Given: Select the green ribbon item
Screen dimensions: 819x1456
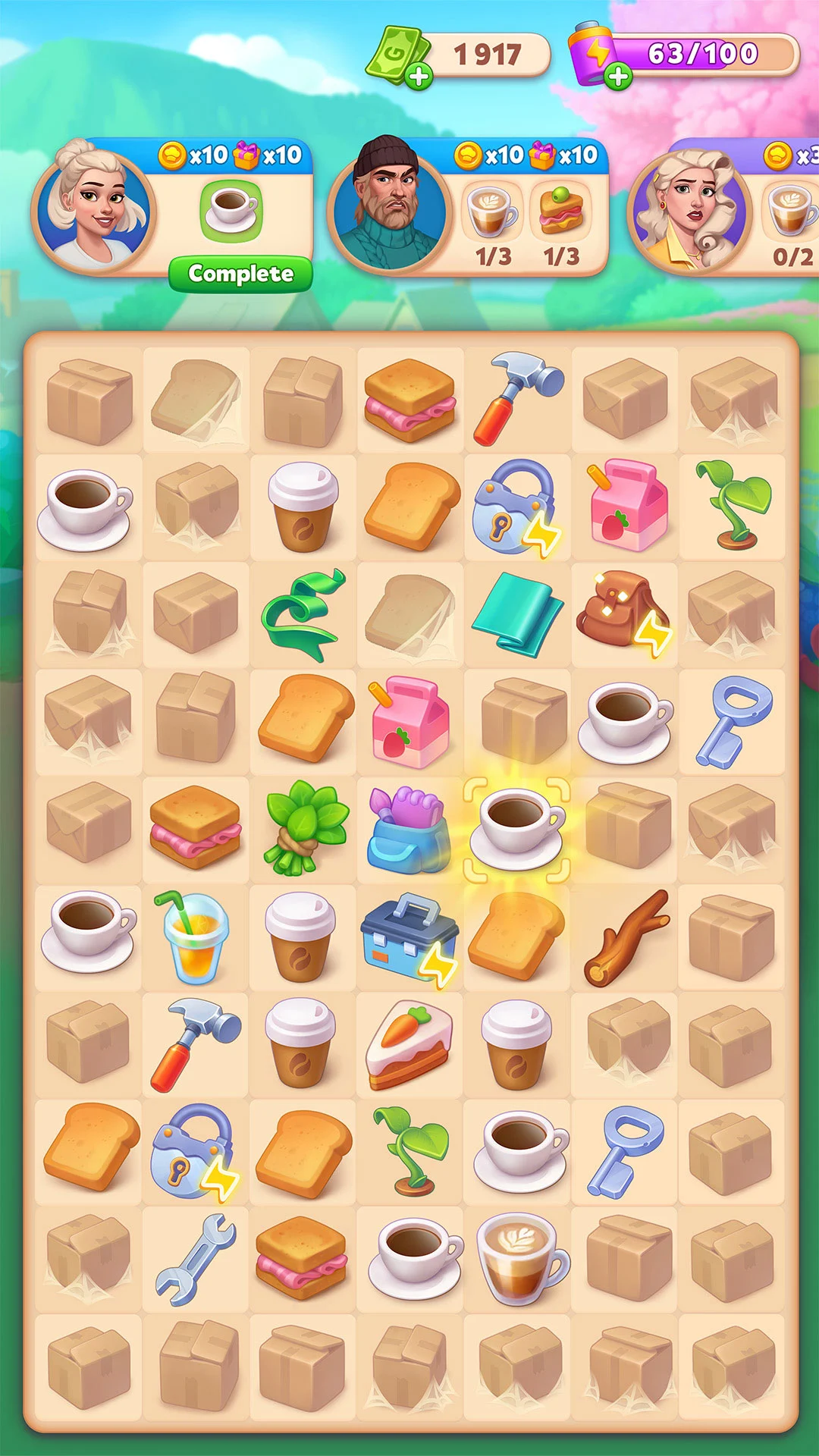Looking at the screenshot, I should coord(303,614).
